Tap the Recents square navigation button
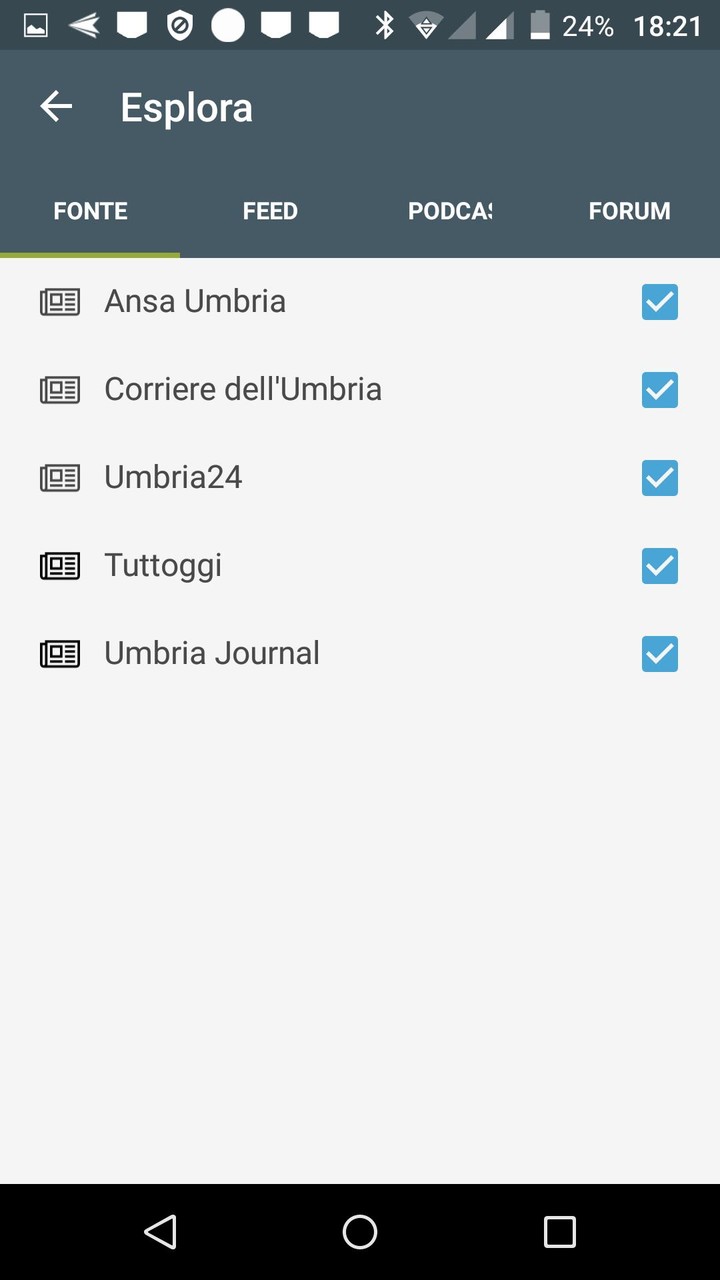 click(559, 1231)
